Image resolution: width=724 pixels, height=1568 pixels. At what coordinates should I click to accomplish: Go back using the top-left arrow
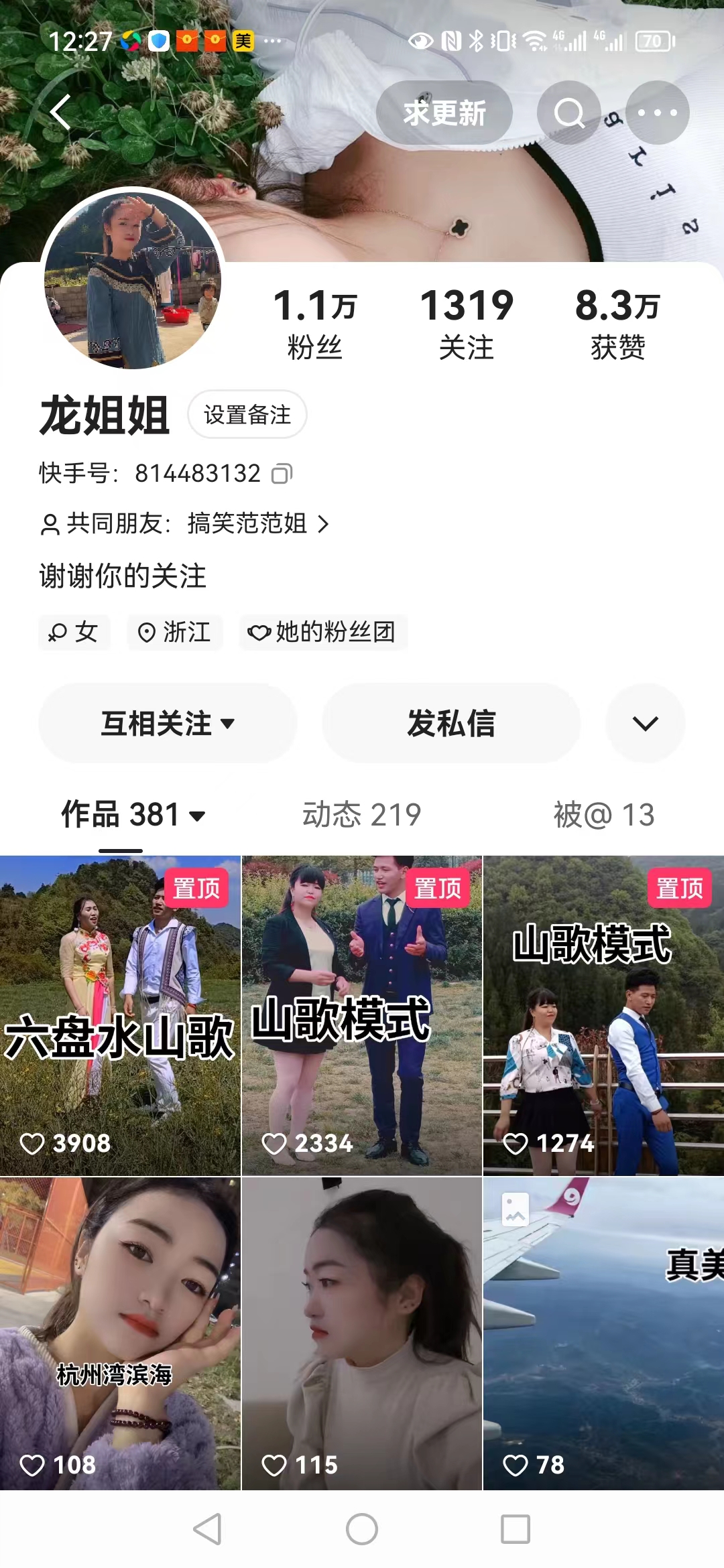pos(60,112)
